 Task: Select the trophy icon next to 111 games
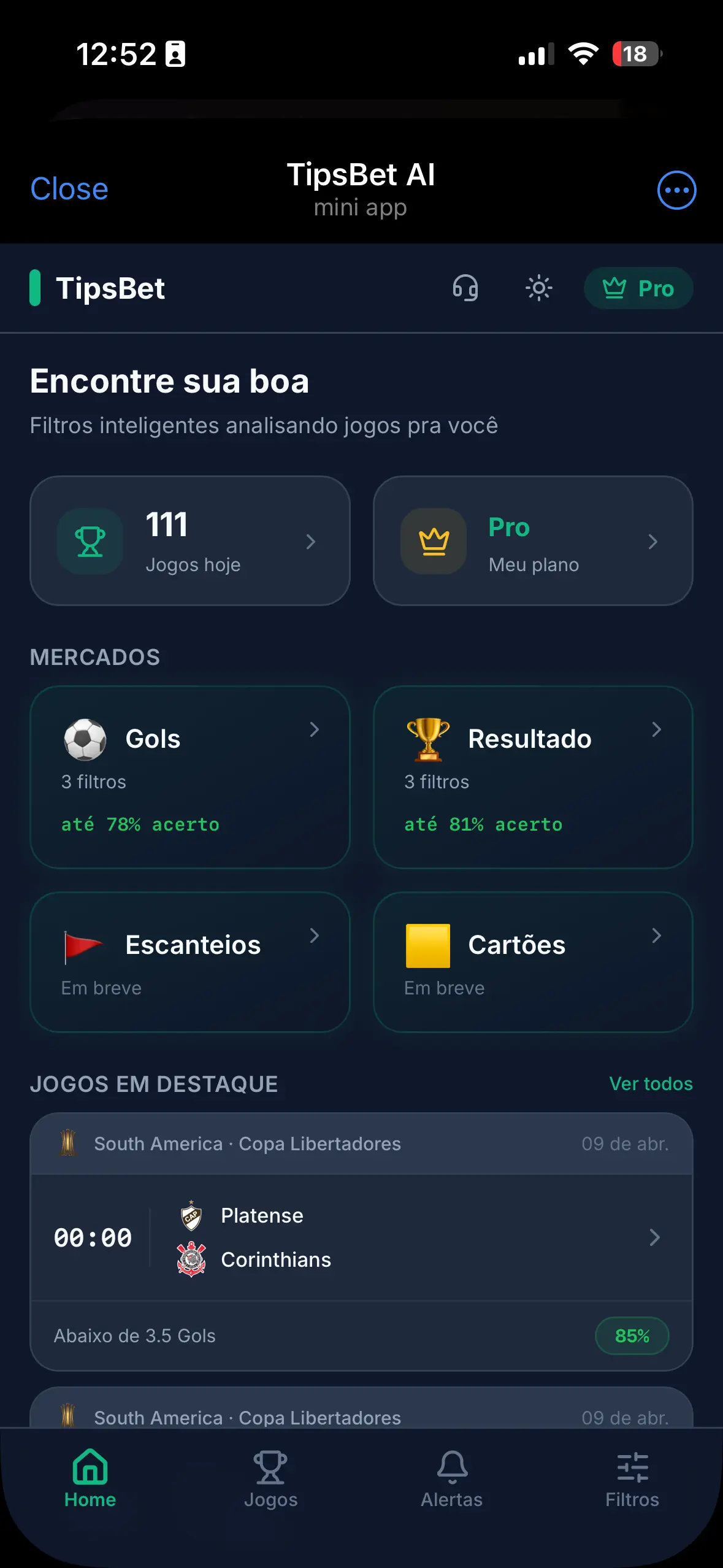tap(90, 540)
